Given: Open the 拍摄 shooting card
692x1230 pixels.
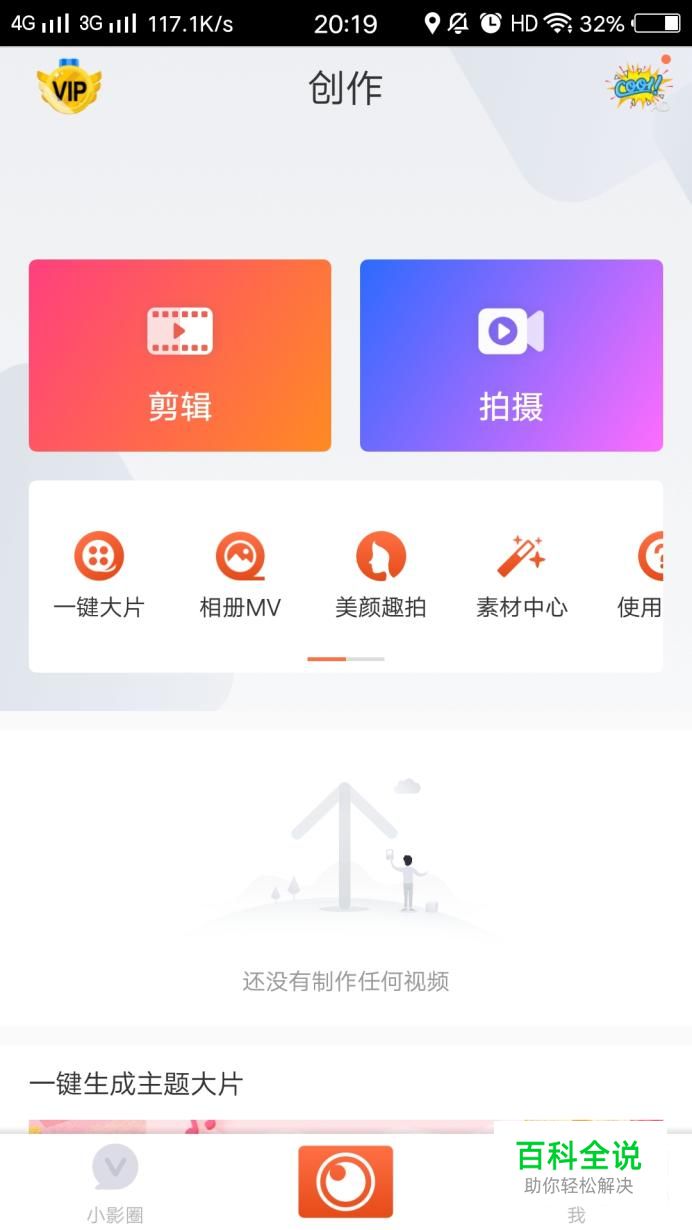Looking at the screenshot, I should pyautogui.click(x=511, y=355).
